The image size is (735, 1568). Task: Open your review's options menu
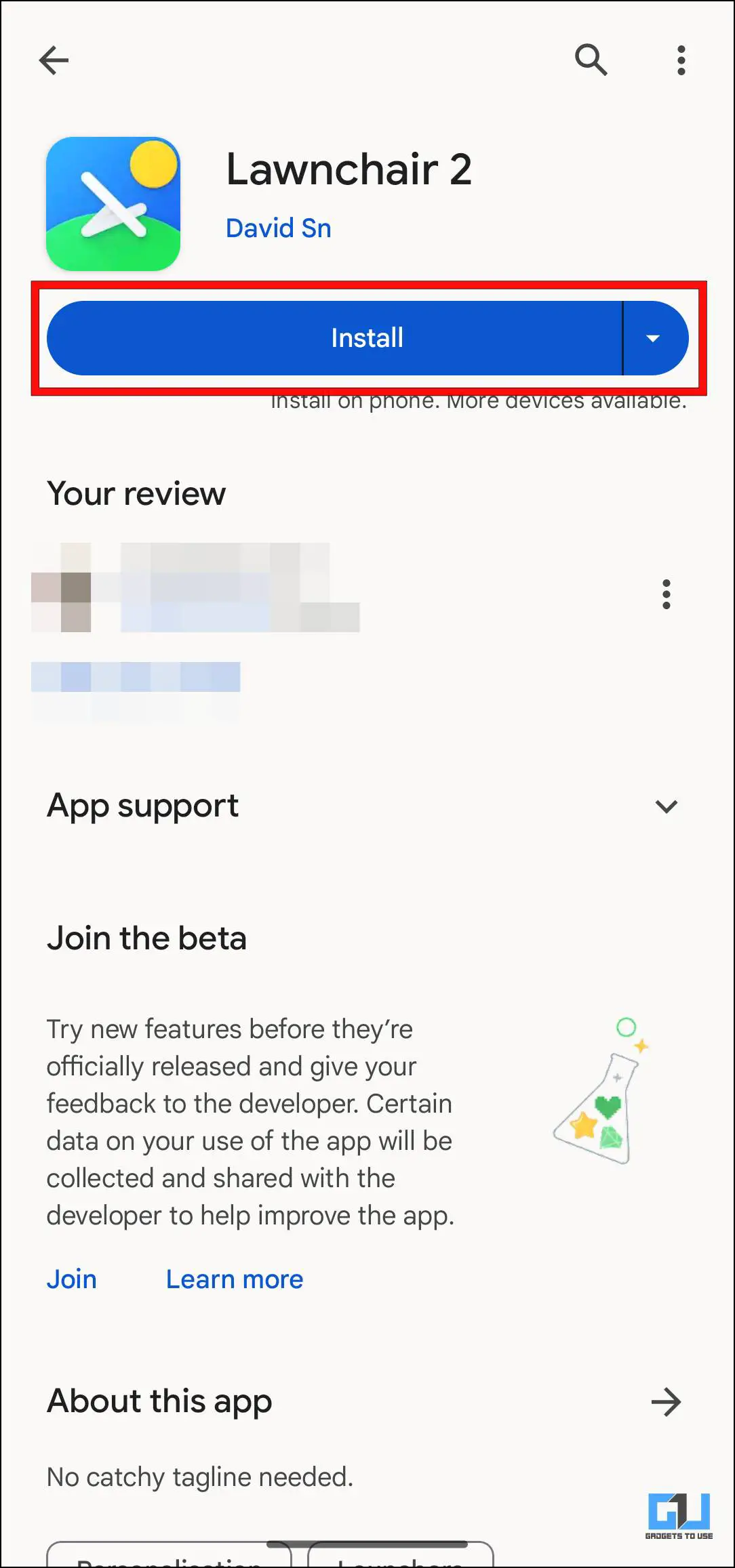coord(667,594)
